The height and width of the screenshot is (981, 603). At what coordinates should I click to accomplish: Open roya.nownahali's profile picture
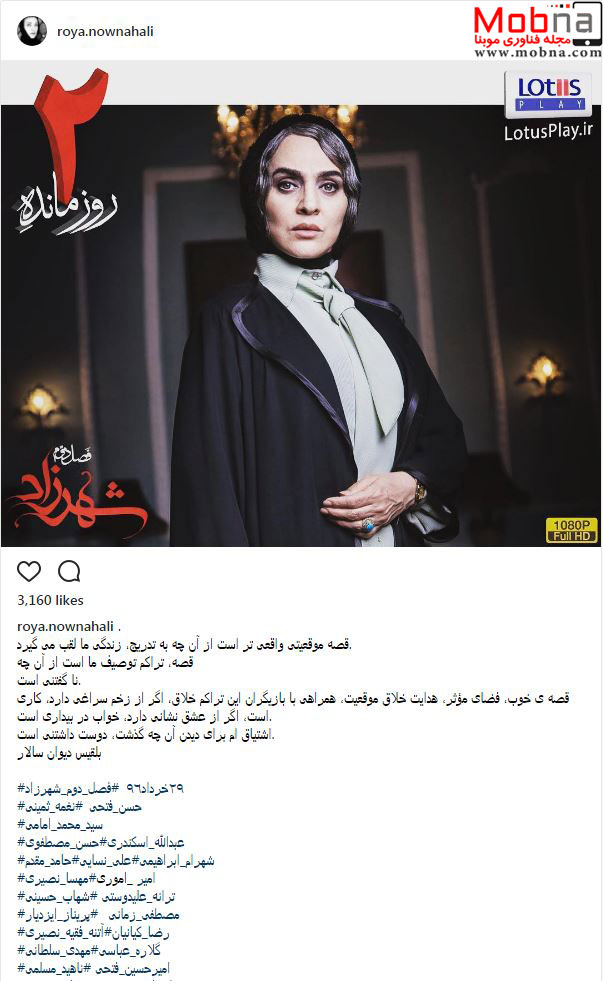coord(31,31)
